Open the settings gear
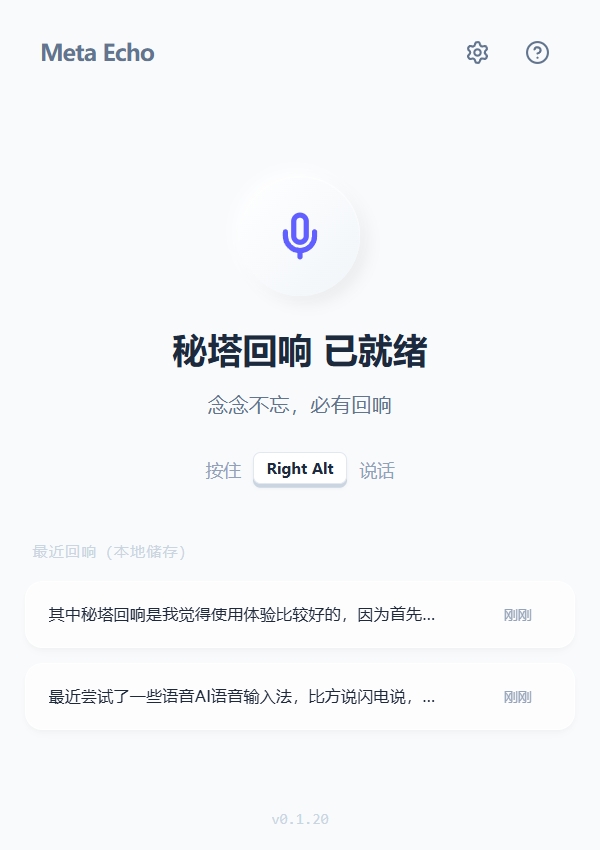The width and height of the screenshot is (600, 850). [478, 53]
